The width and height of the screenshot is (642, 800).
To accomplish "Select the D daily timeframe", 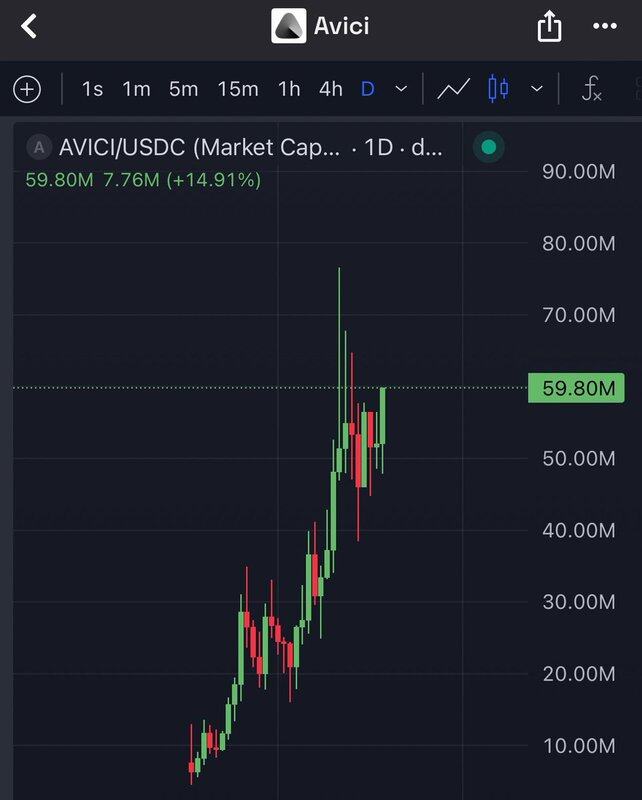I will point(367,89).
